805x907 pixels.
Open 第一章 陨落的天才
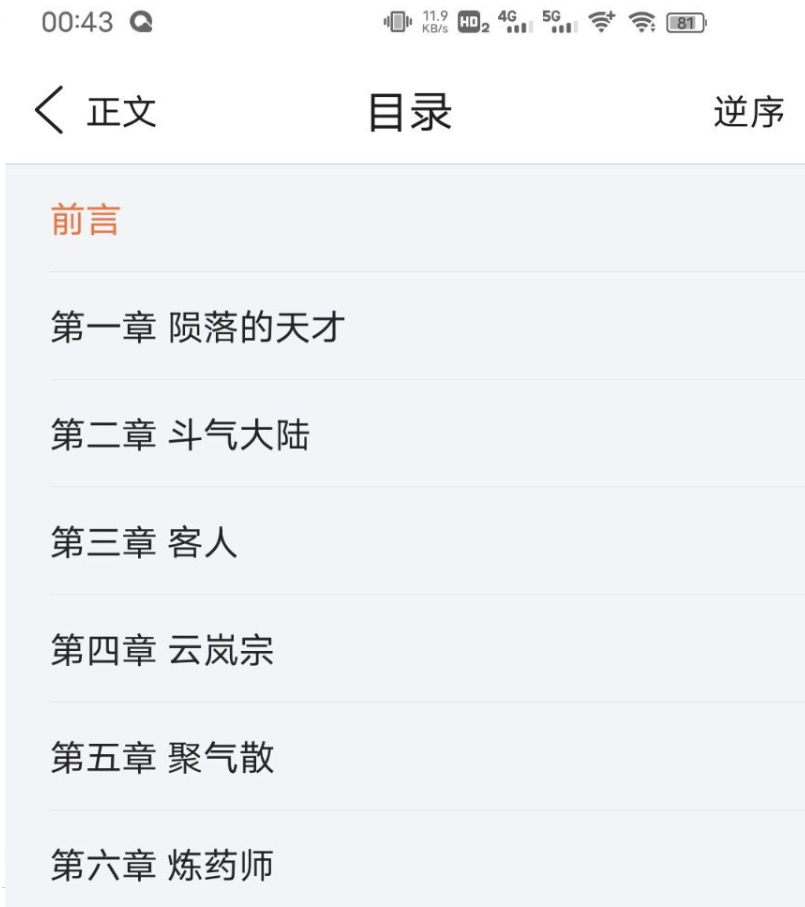pos(198,327)
